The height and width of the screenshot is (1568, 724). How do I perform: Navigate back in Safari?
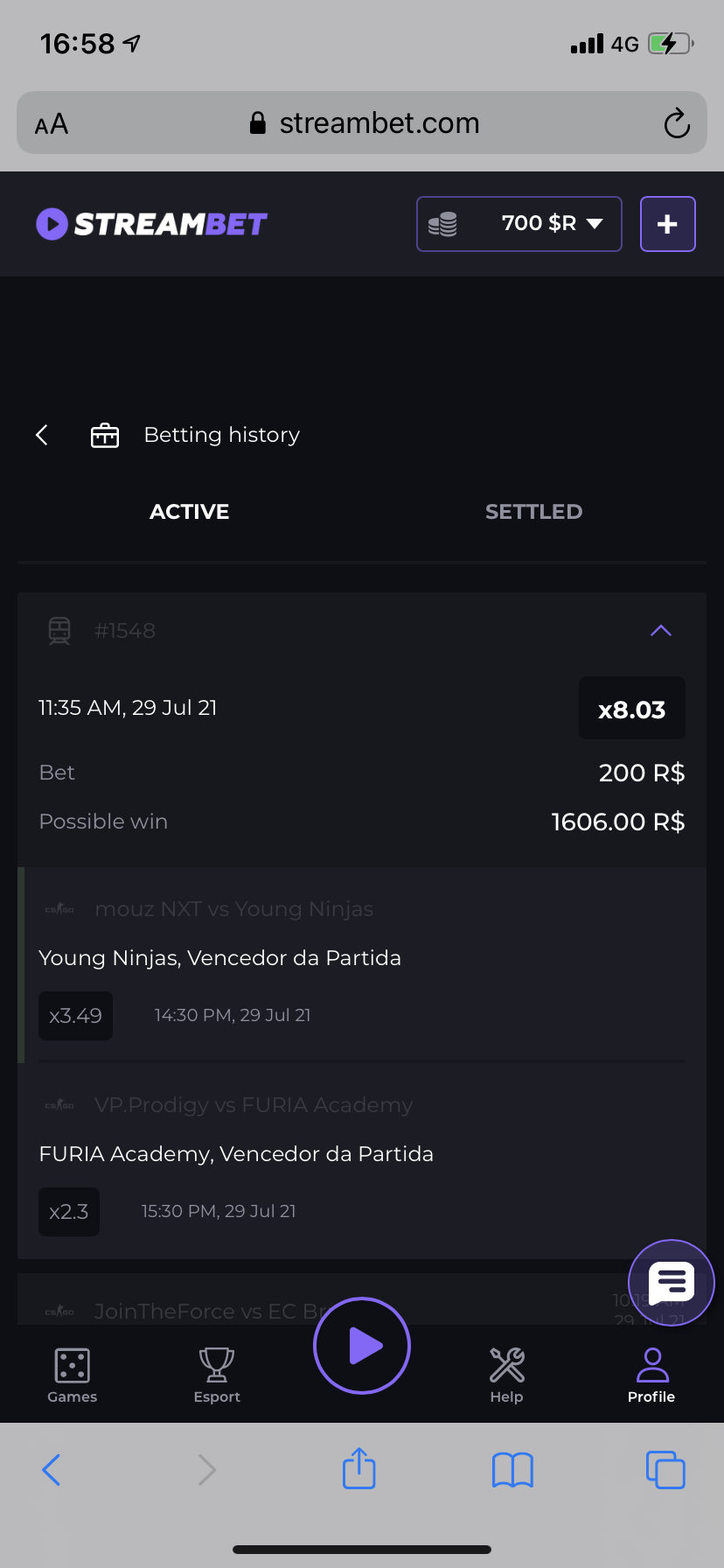tap(52, 1469)
